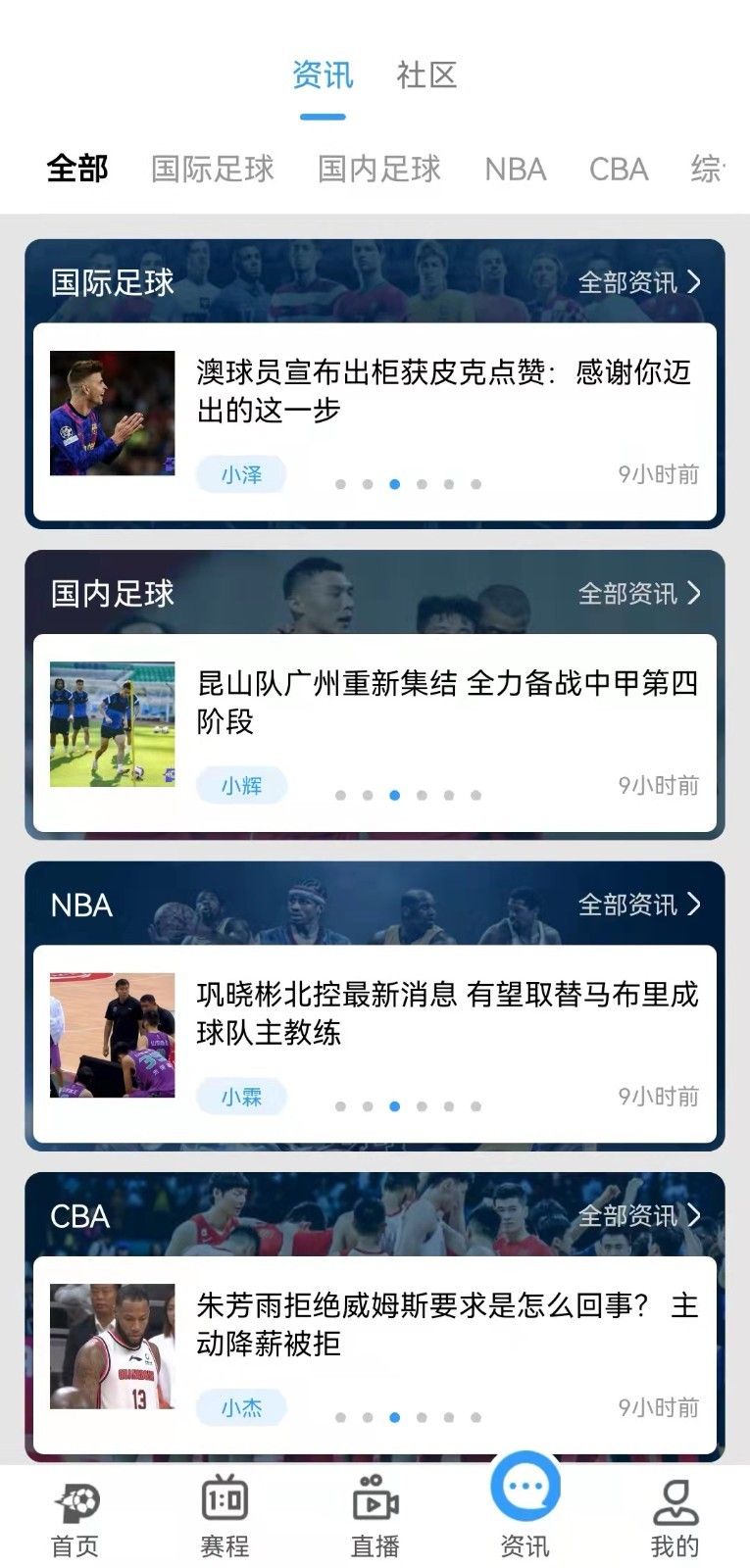The height and width of the screenshot is (1568, 750).
Task: Select the highlighted carousel dot under 国际足球 news
Action: coord(395,482)
